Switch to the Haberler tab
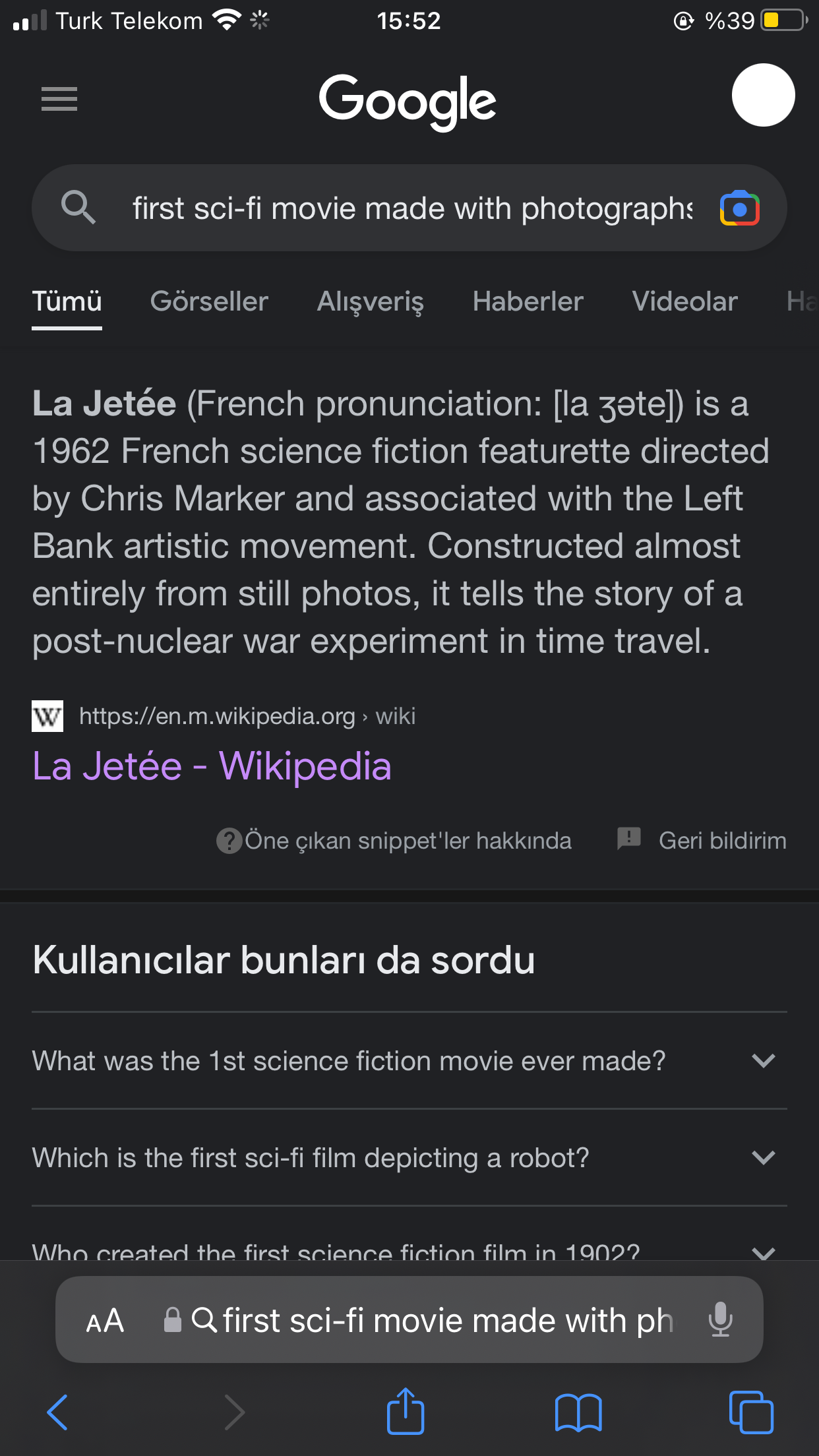Image resolution: width=819 pixels, height=1456 pixels. pos(528,301)
